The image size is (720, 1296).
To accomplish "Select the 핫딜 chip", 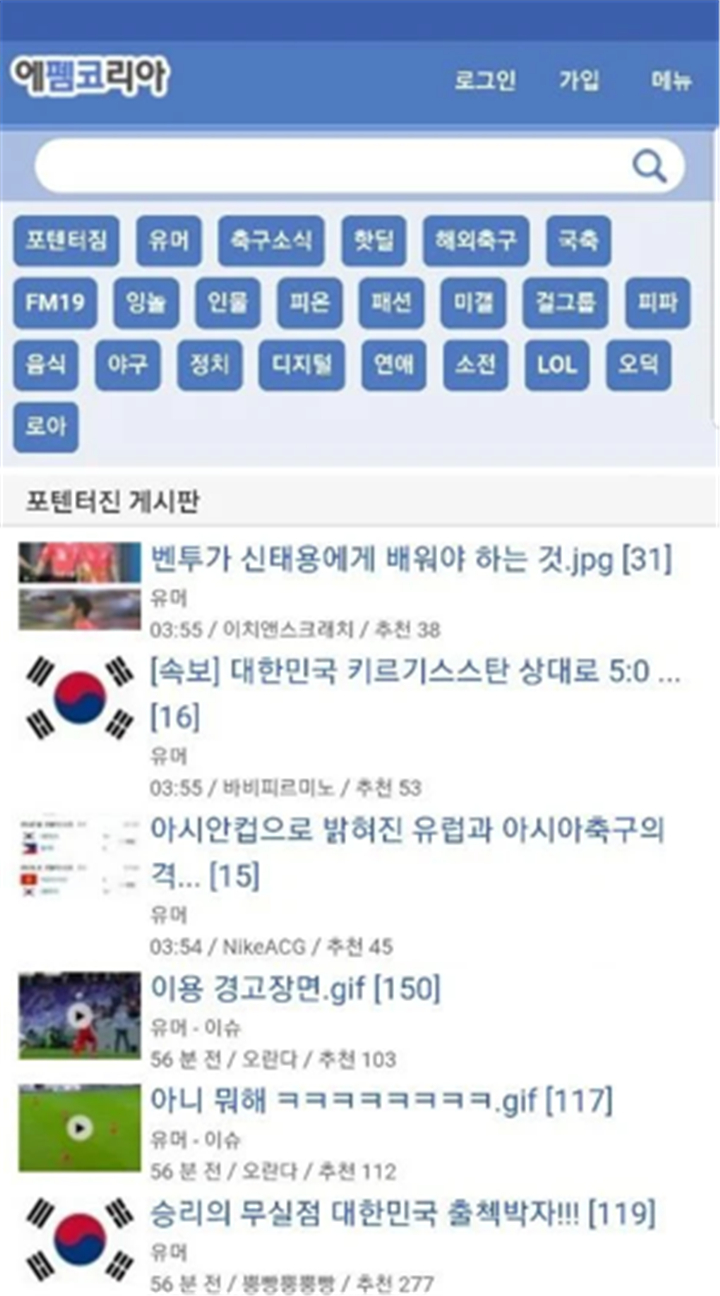I will pyautogui.click(x=374, y=241).
